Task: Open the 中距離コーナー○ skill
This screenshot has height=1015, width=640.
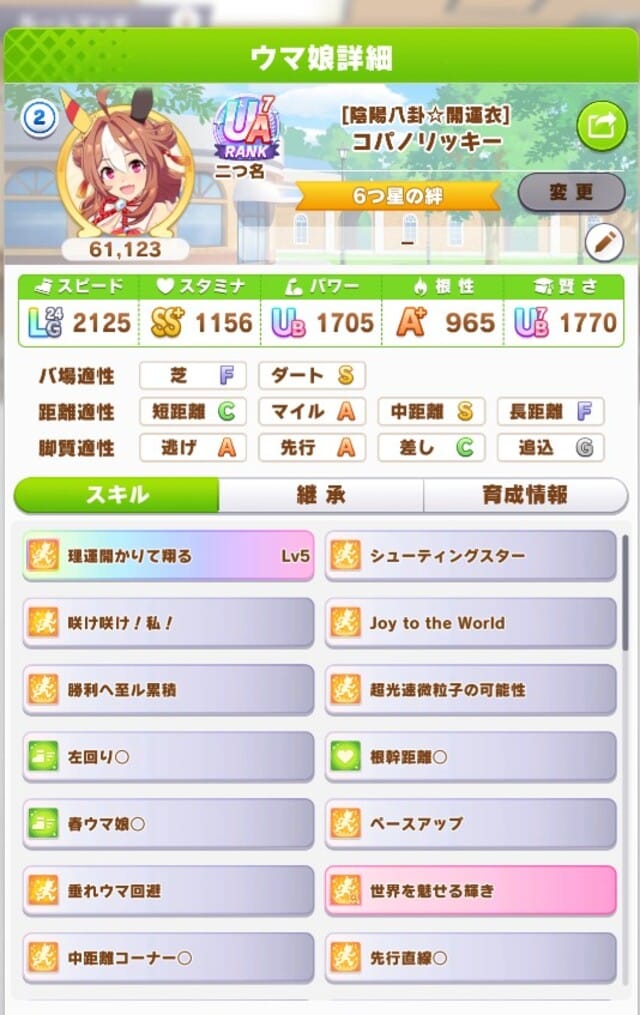Action: tap(168, 957)
